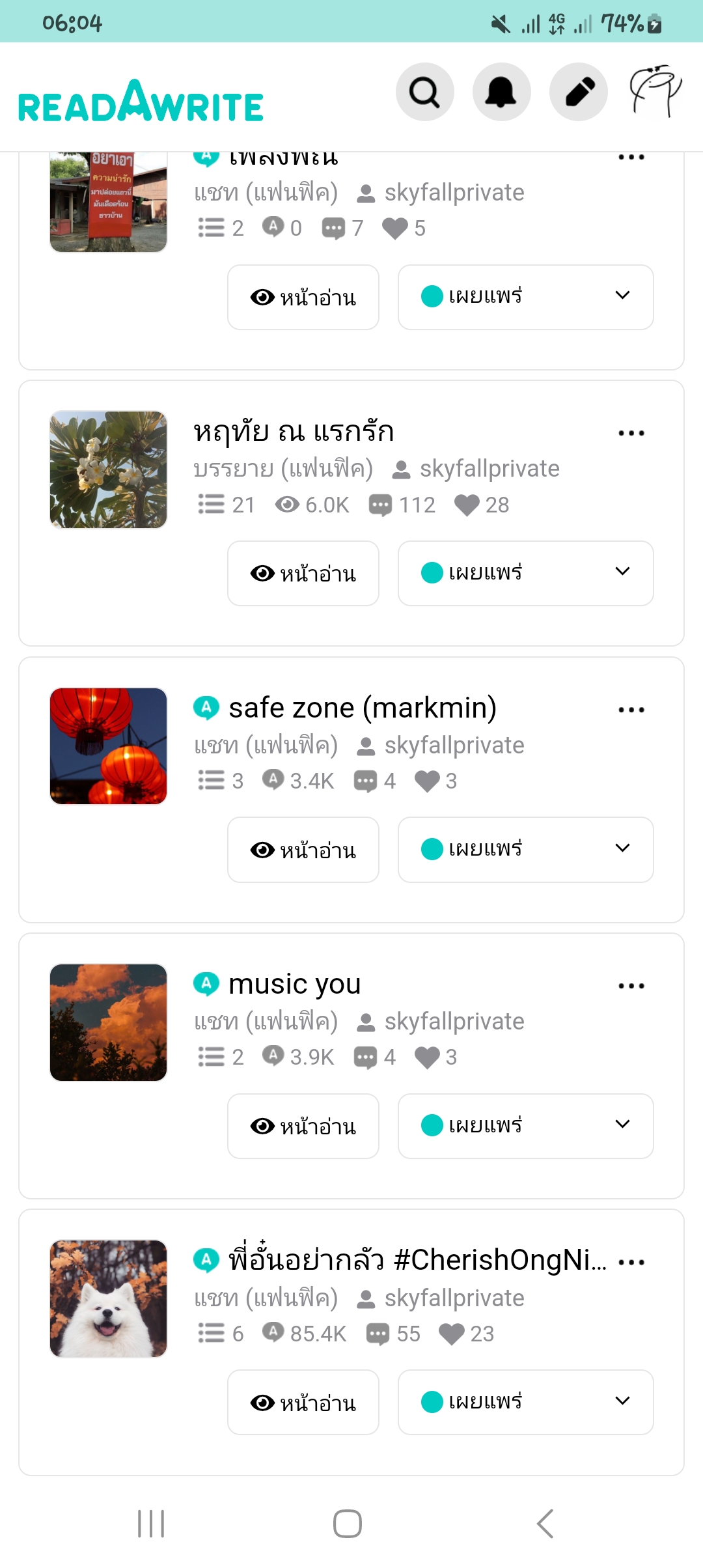Screen dimensions: 703x1568
Task: Open the safe zone (markmin) cover thumbnail
Action: tap(109, 746)
